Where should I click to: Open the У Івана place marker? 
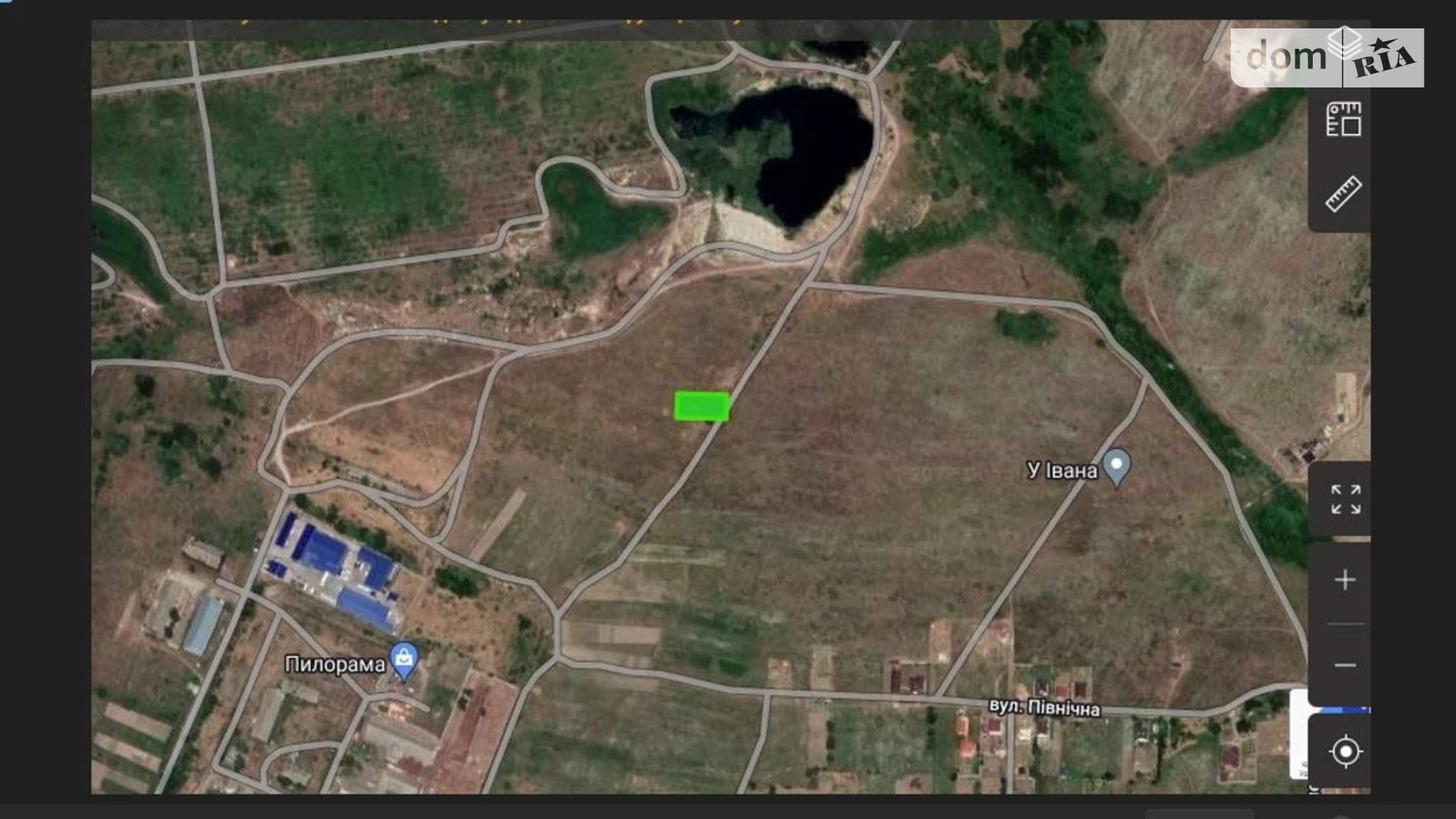coord(1116,466)
